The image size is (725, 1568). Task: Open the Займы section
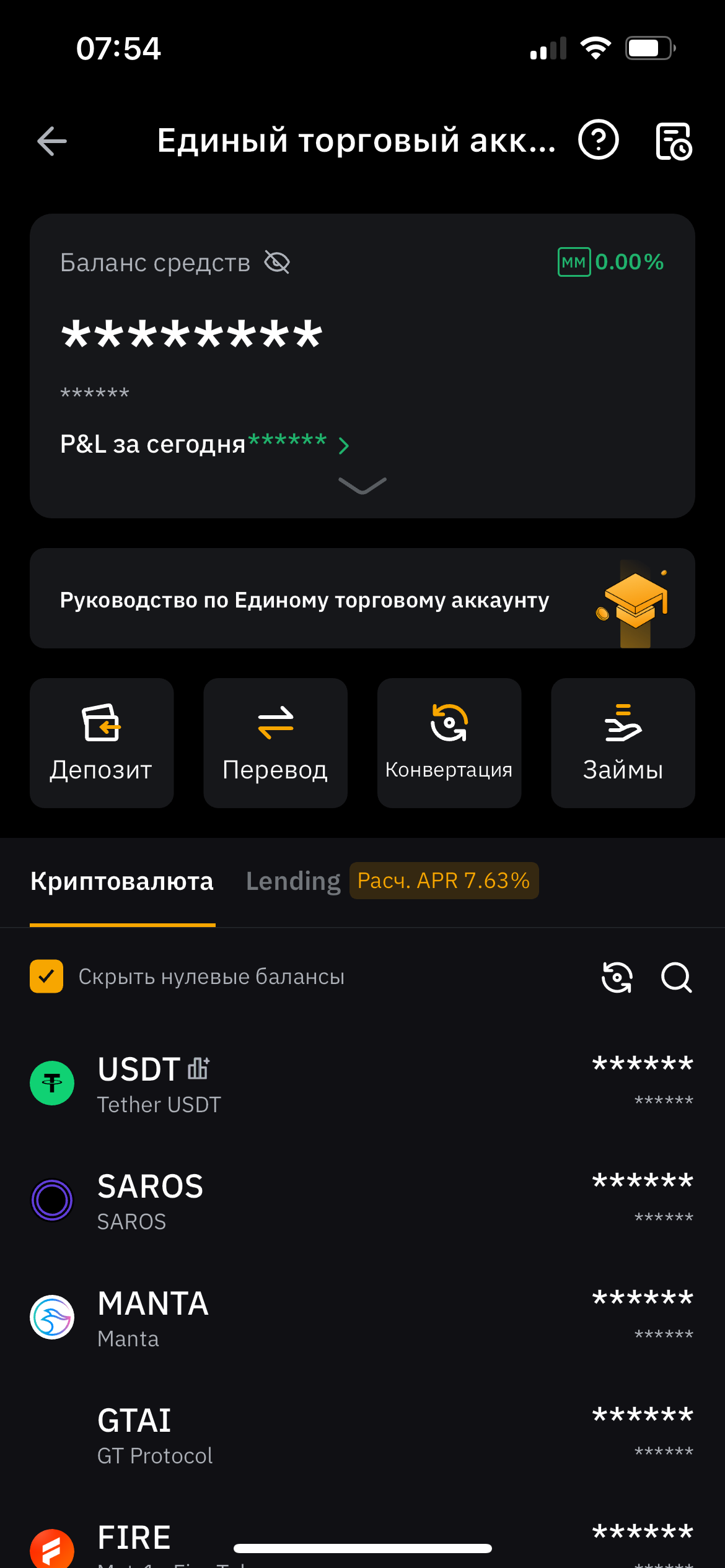pos(623,743)
